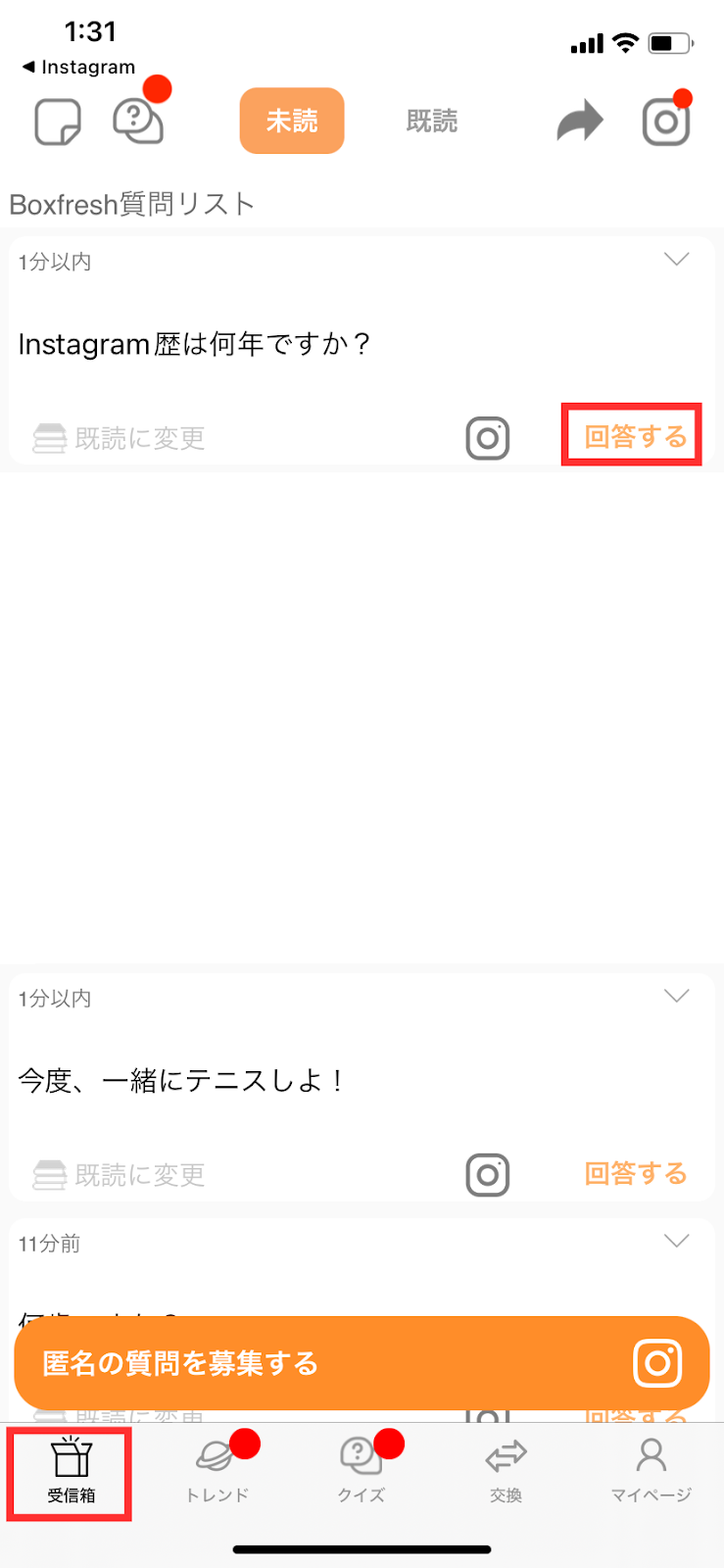724x1568 pixels.
Task: Open the Instagram icon in top bar
Action: (666, 122)
